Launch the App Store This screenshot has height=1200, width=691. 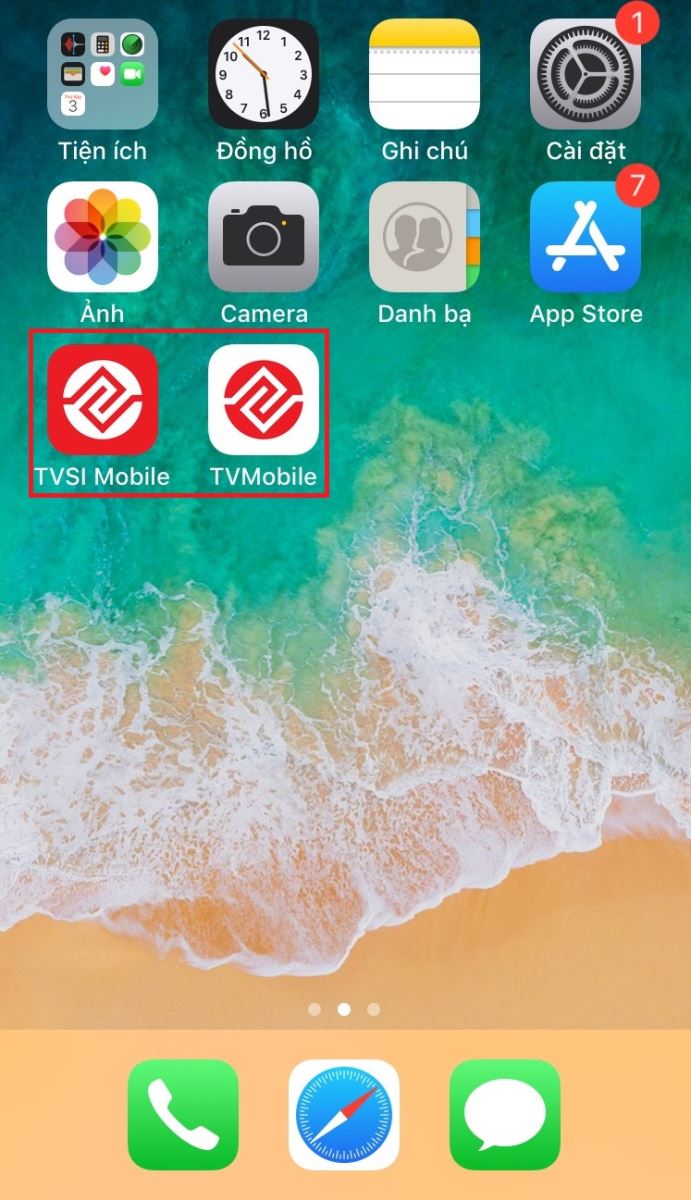[x=585, y=236]
